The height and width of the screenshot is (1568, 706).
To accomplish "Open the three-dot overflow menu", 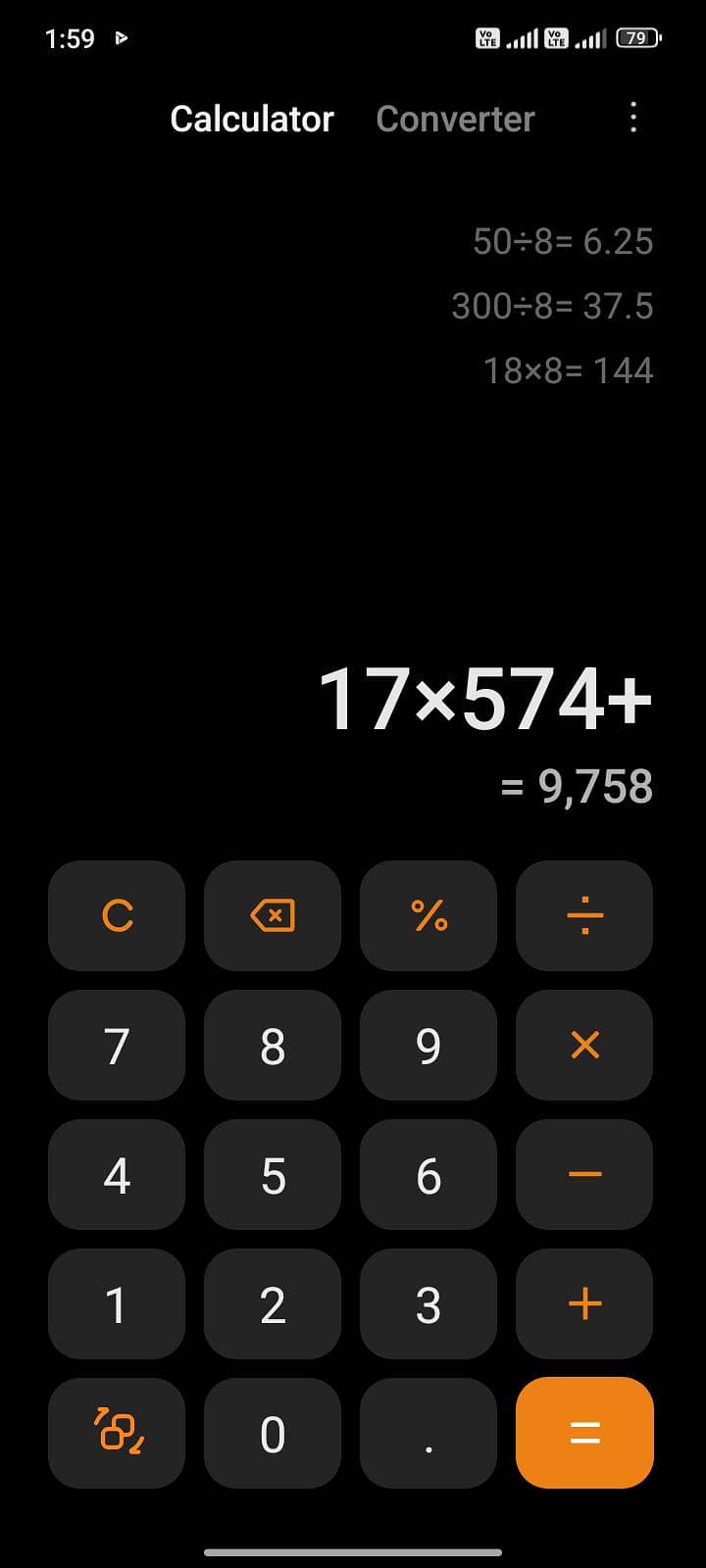I will click(x=633, y=118).
